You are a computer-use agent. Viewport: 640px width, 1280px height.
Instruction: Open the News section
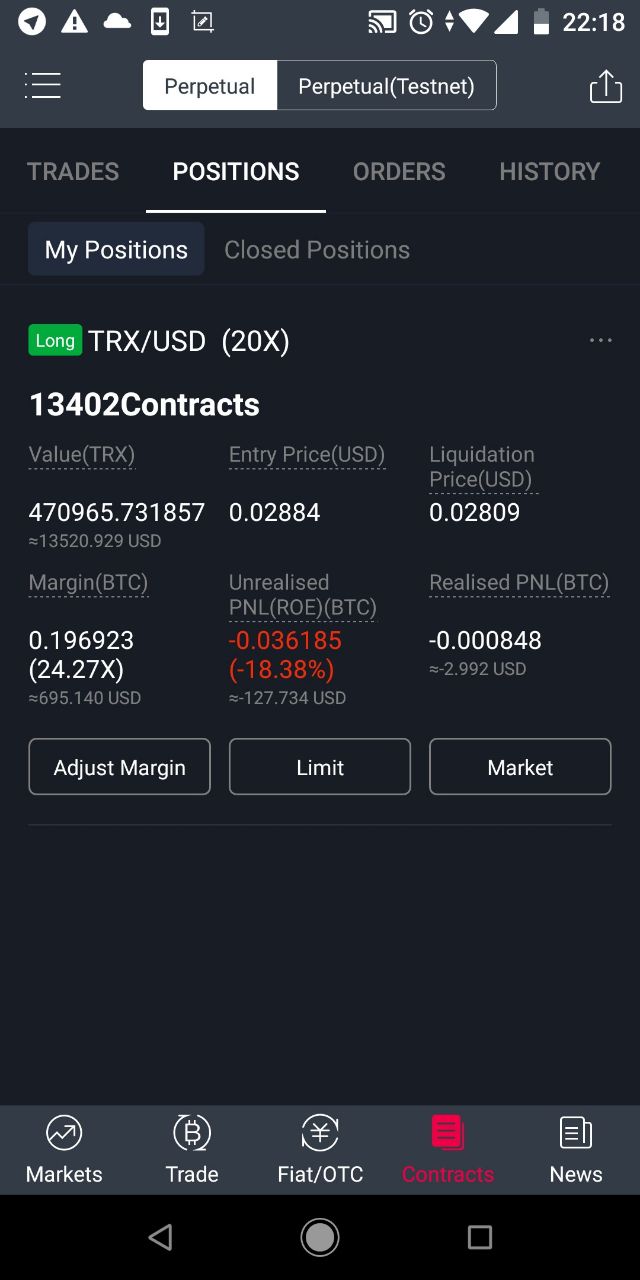coord(576,1150)
